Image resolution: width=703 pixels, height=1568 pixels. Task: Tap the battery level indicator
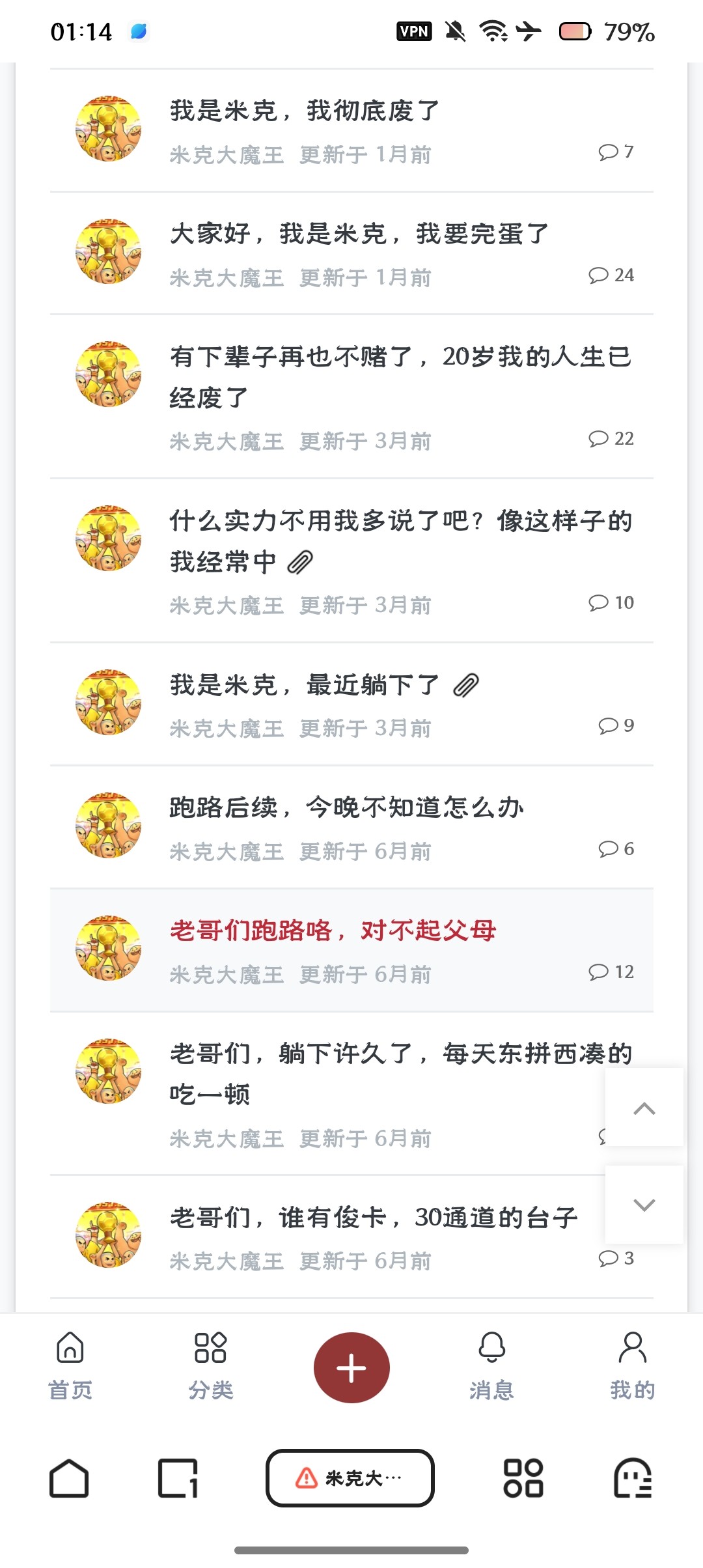pyautogui.click(x=575, y=31)
